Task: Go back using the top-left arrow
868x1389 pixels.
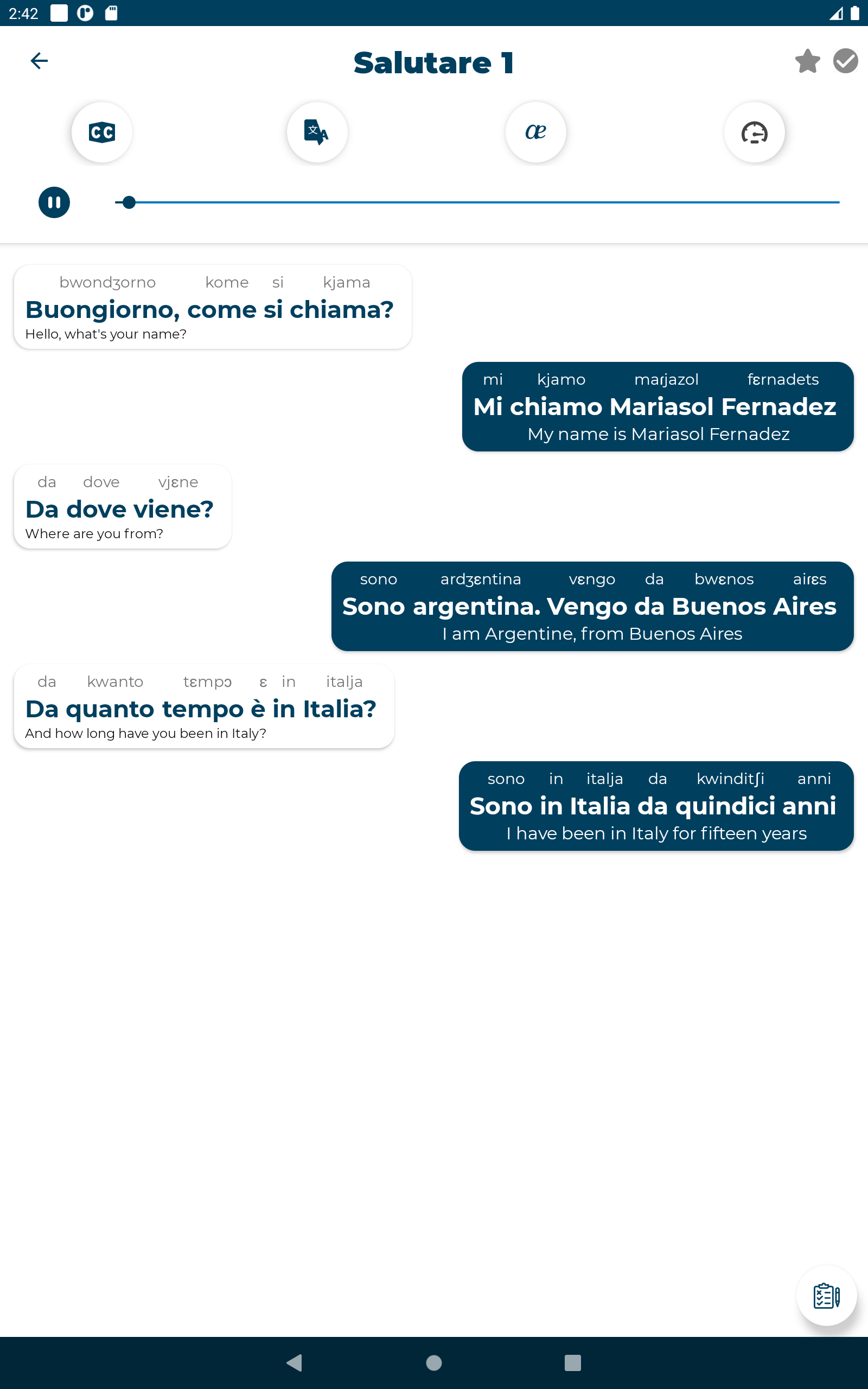Action: pyautogui.click(x=39, y=61)
